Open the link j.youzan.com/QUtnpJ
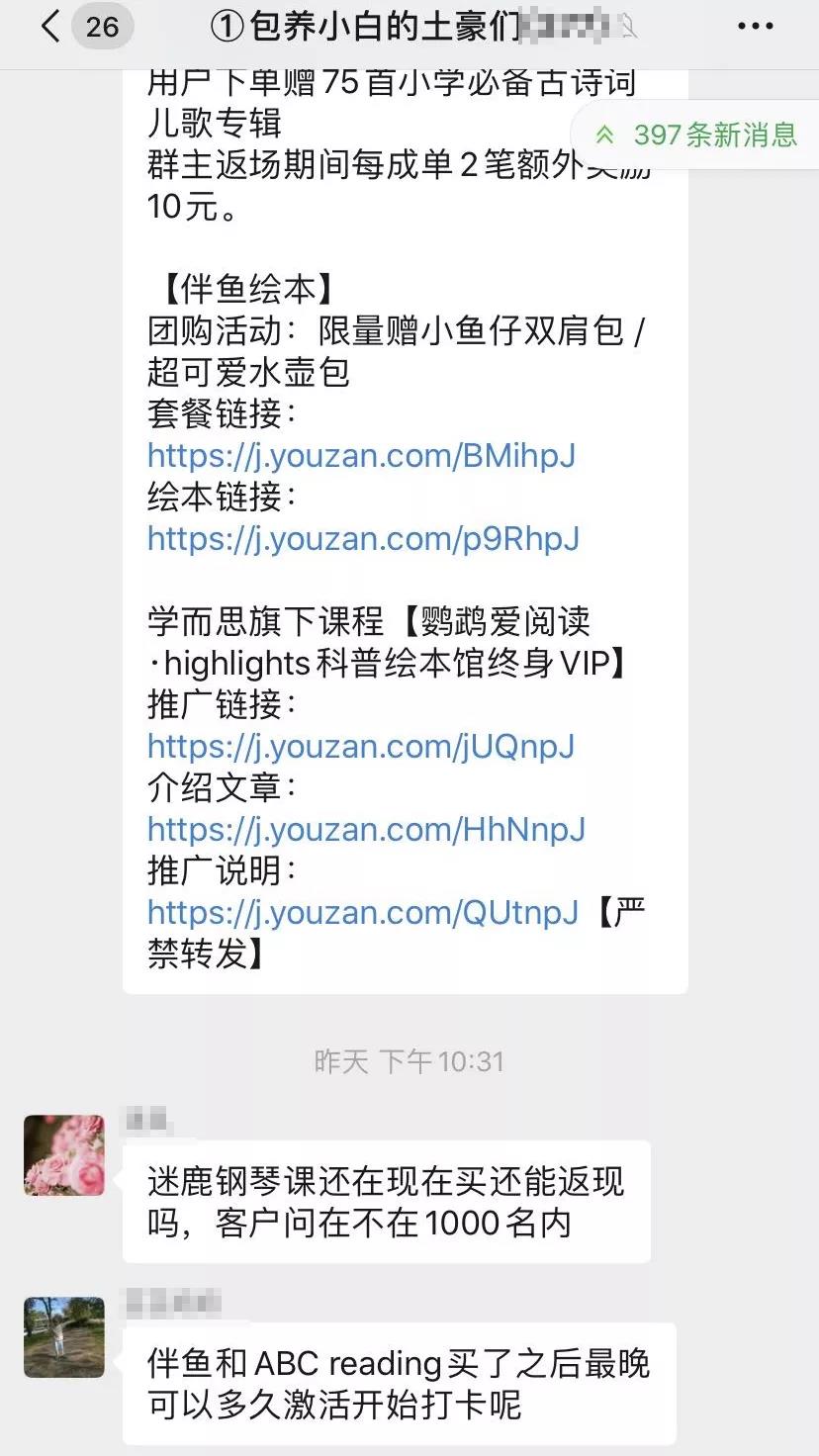 point(362,913)
